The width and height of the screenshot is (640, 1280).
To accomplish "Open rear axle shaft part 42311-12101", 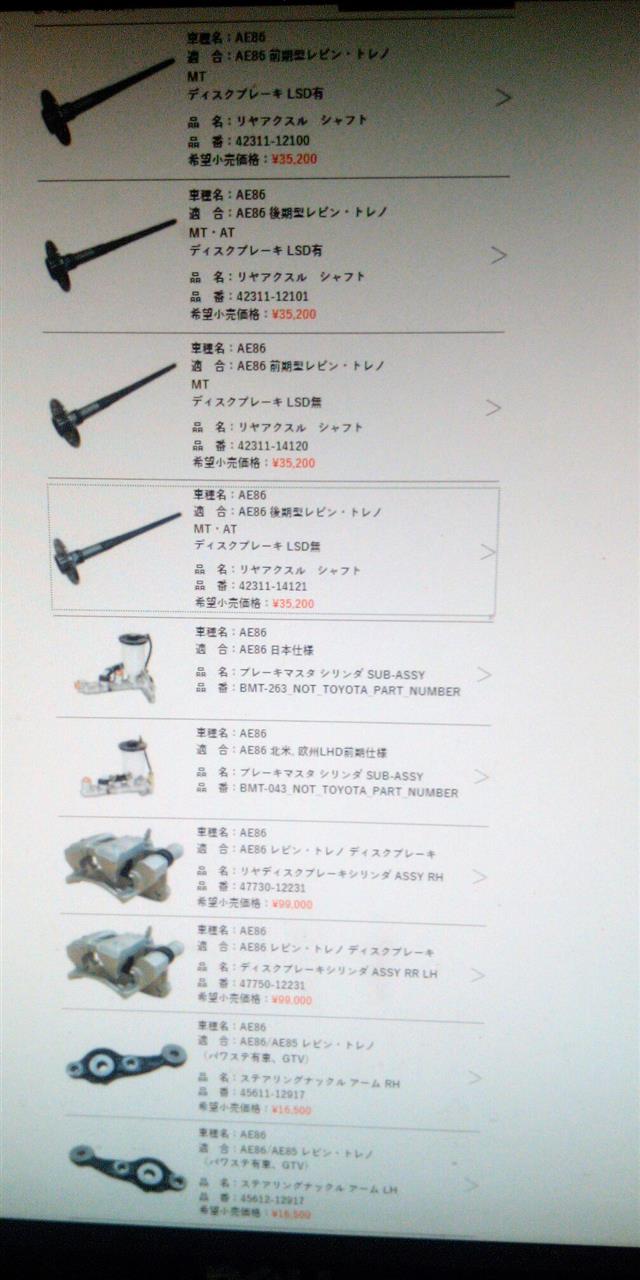I will click(x=274, y=255).
